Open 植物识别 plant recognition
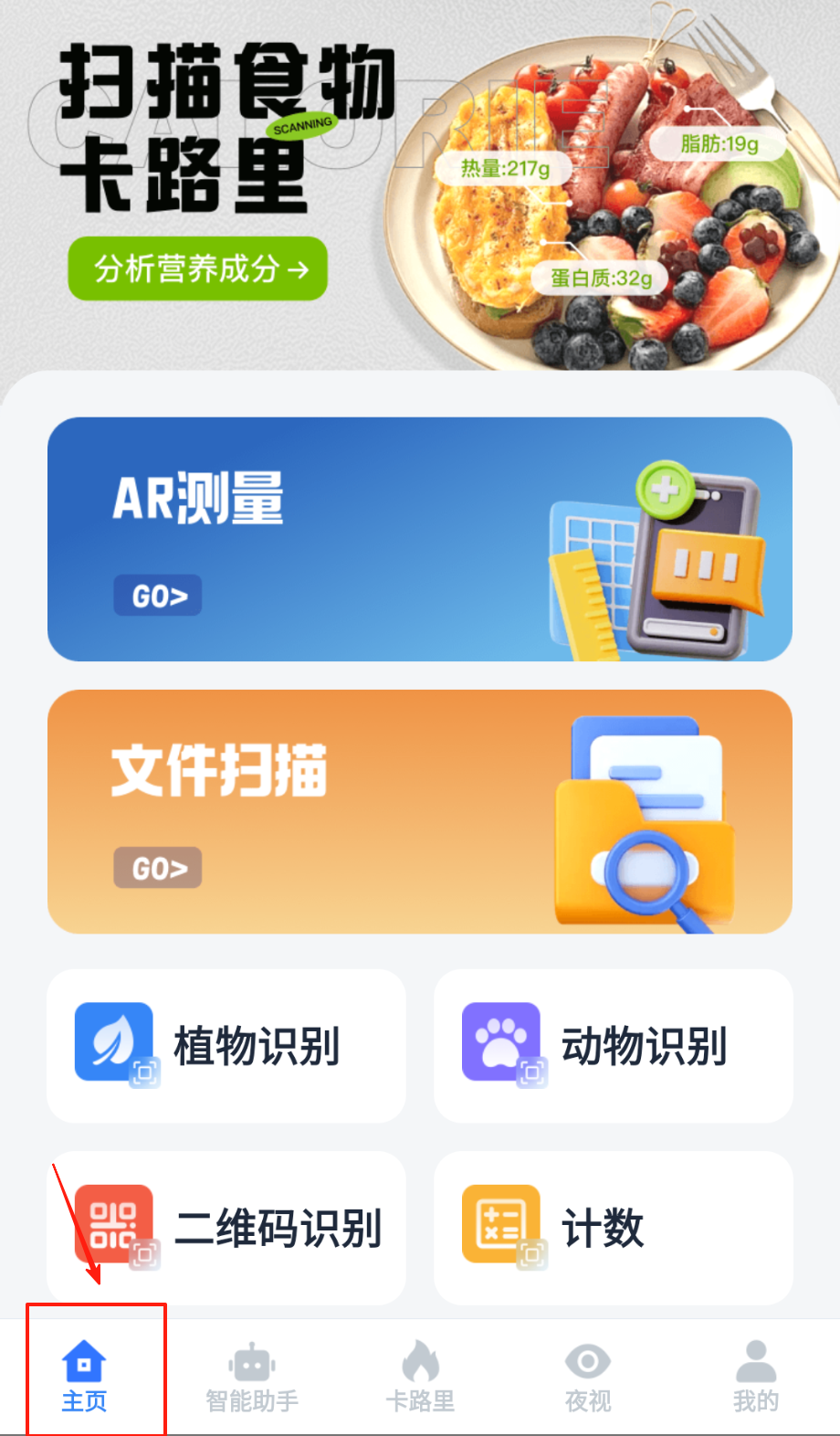 (x=226, y=1046)
